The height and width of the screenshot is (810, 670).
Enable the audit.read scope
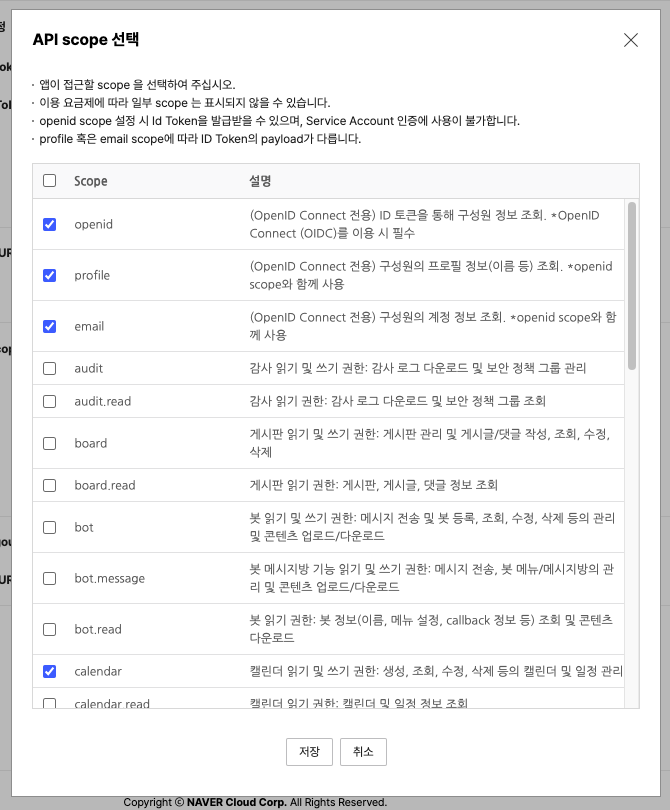pyautogui.click(x=50, y=401)
